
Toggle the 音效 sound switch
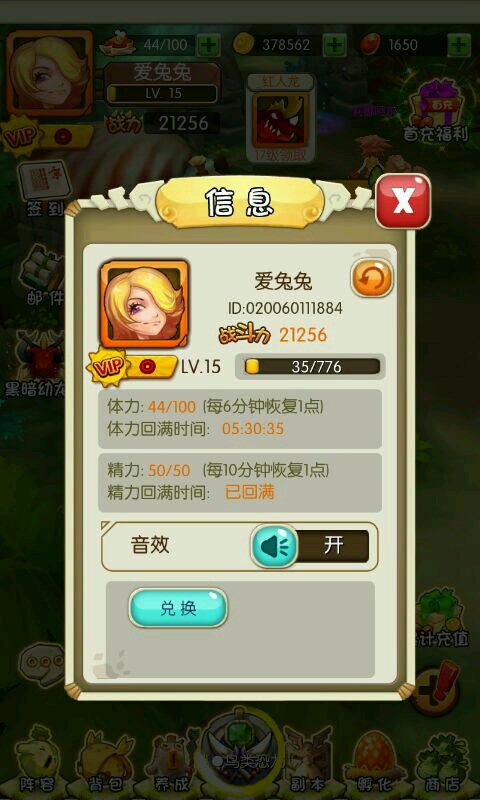pos(310,546)
